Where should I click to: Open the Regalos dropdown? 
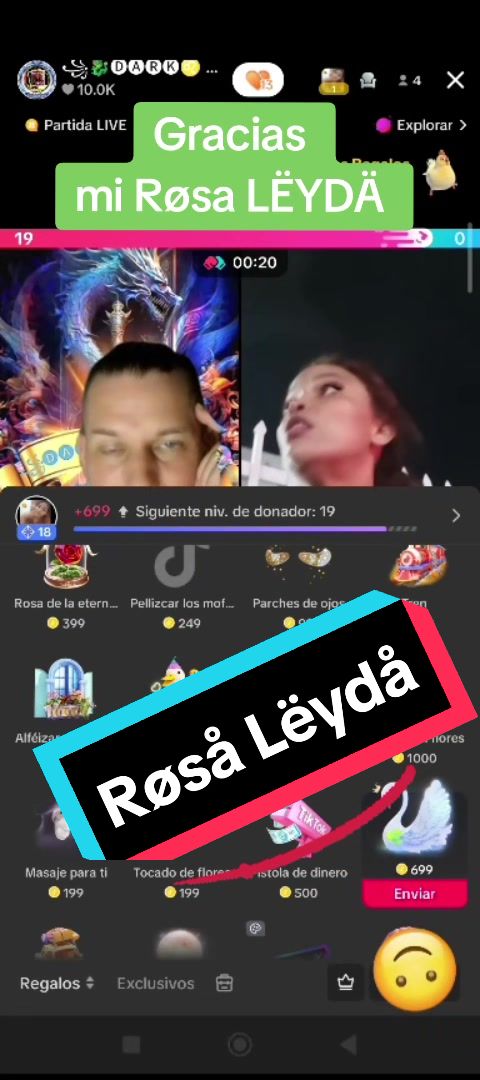pyautogui.click(x=56, y=984)
